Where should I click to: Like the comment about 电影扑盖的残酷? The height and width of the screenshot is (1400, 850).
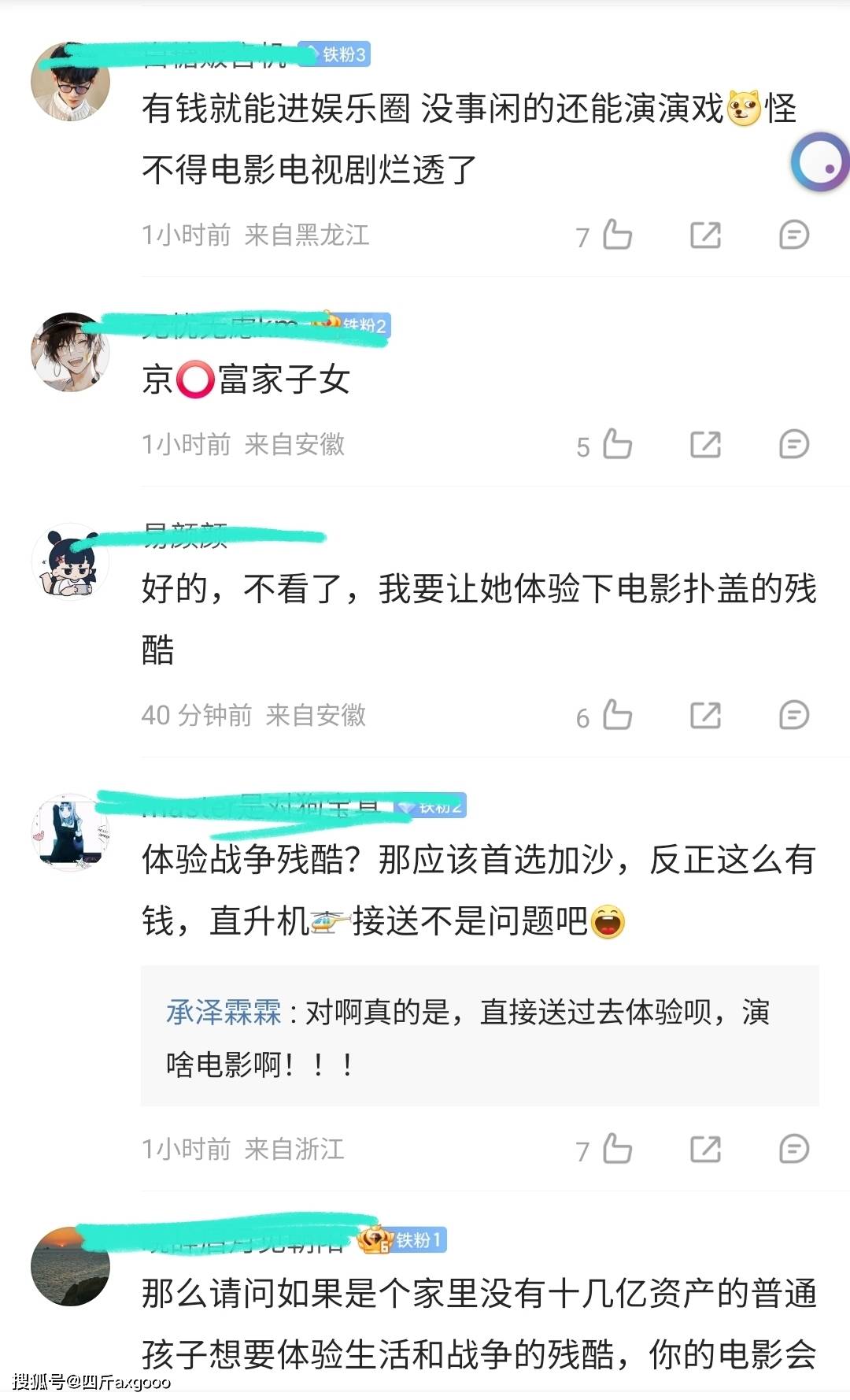point(617,716)
